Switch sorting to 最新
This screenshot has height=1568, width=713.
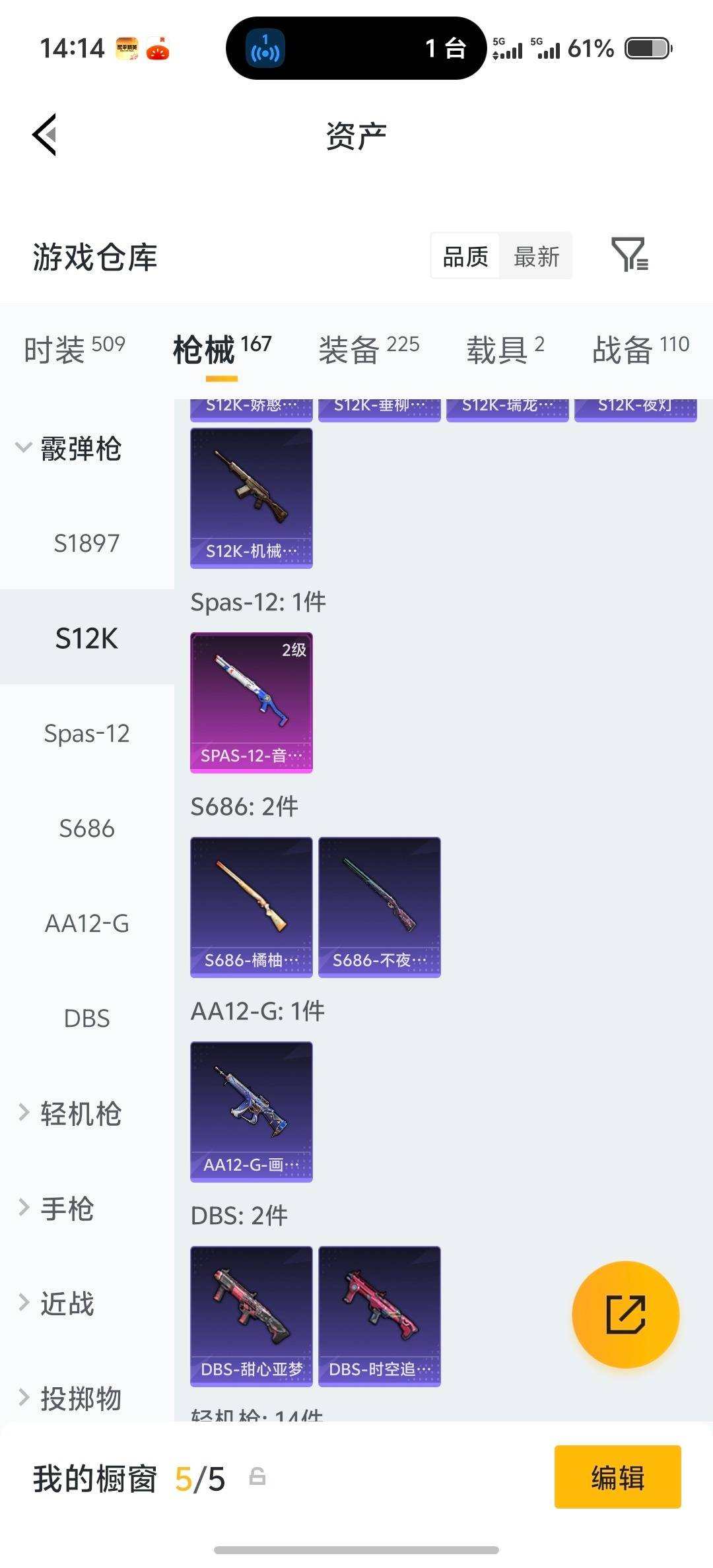[537, 256]
